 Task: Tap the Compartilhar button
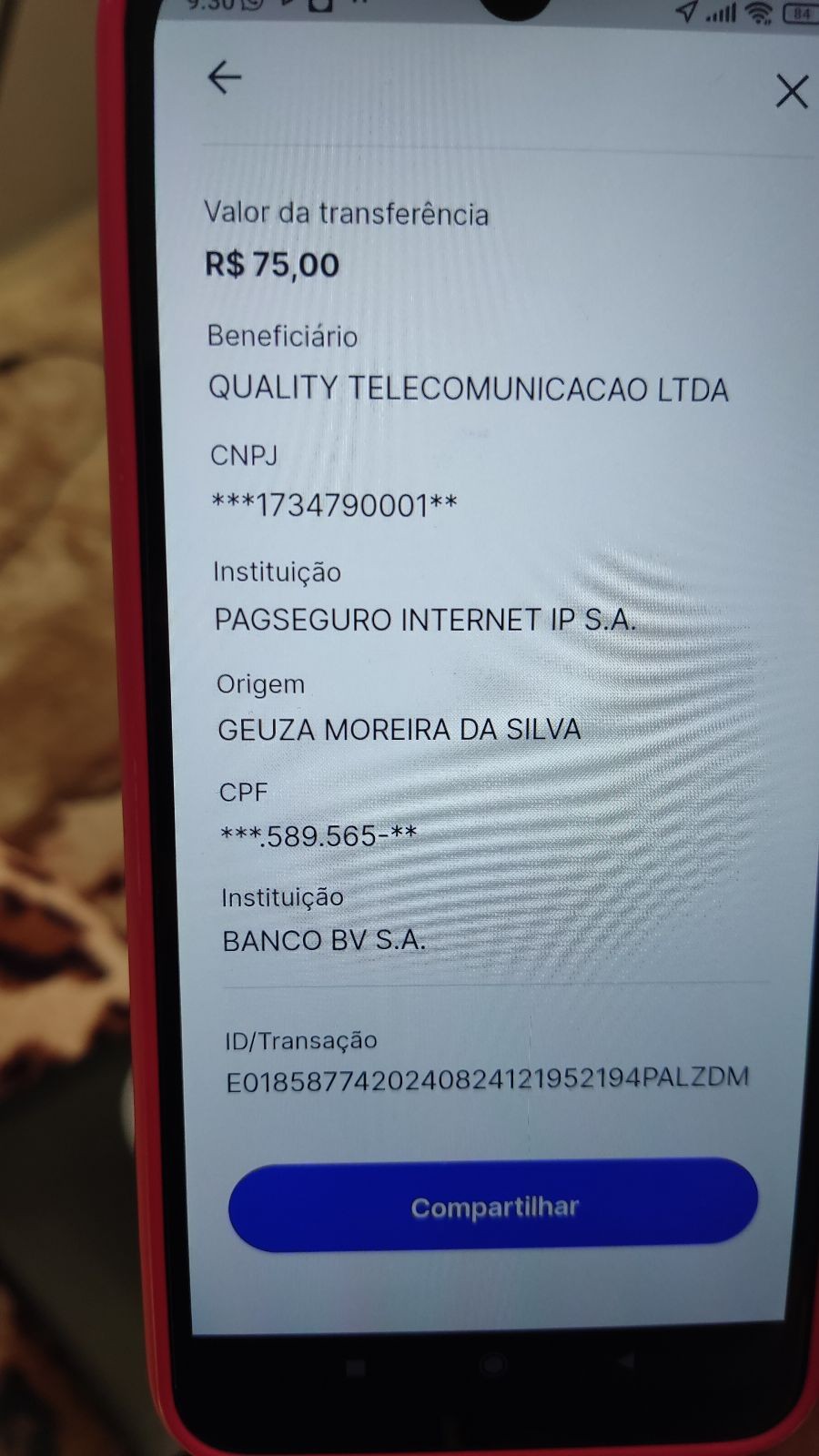[493, 1207]
